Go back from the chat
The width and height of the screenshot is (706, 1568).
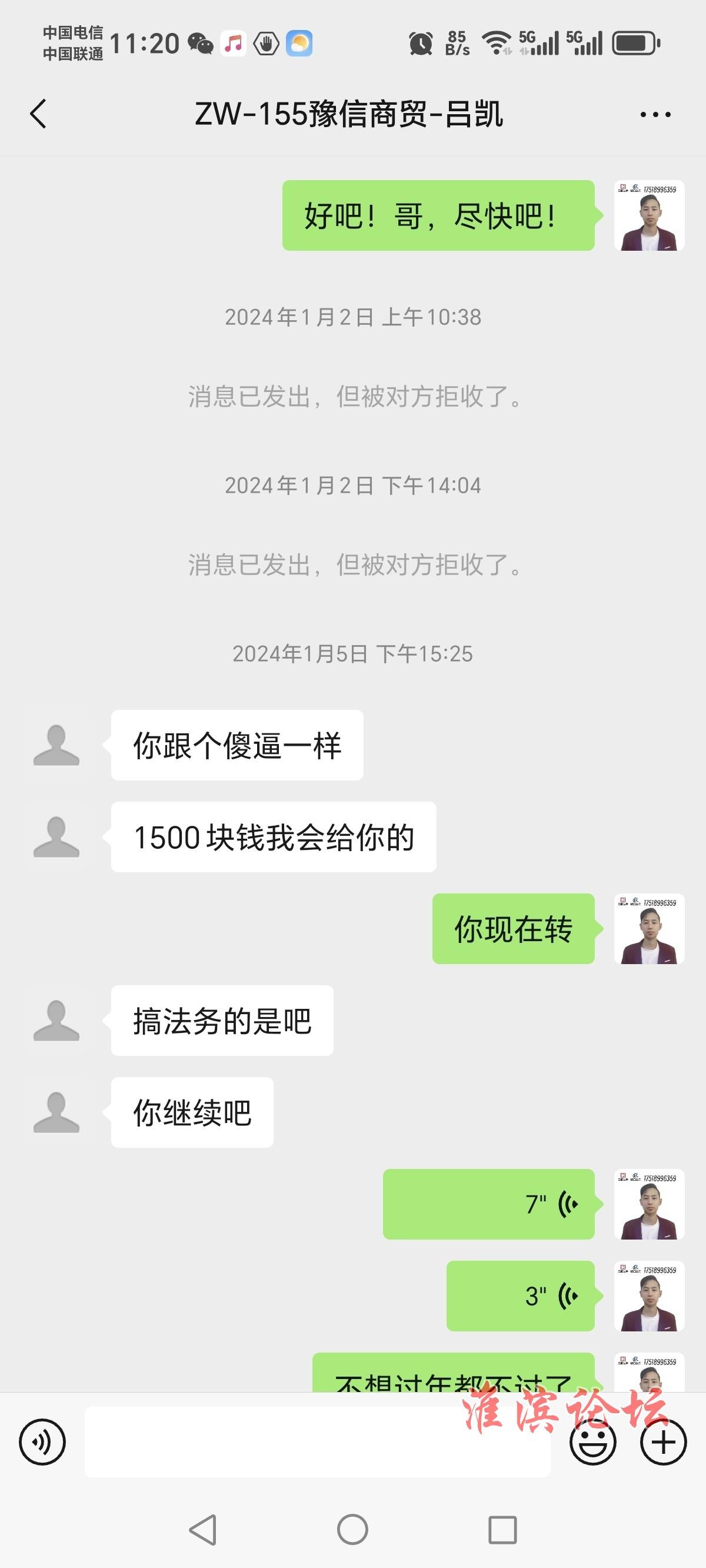click(38, 114)
